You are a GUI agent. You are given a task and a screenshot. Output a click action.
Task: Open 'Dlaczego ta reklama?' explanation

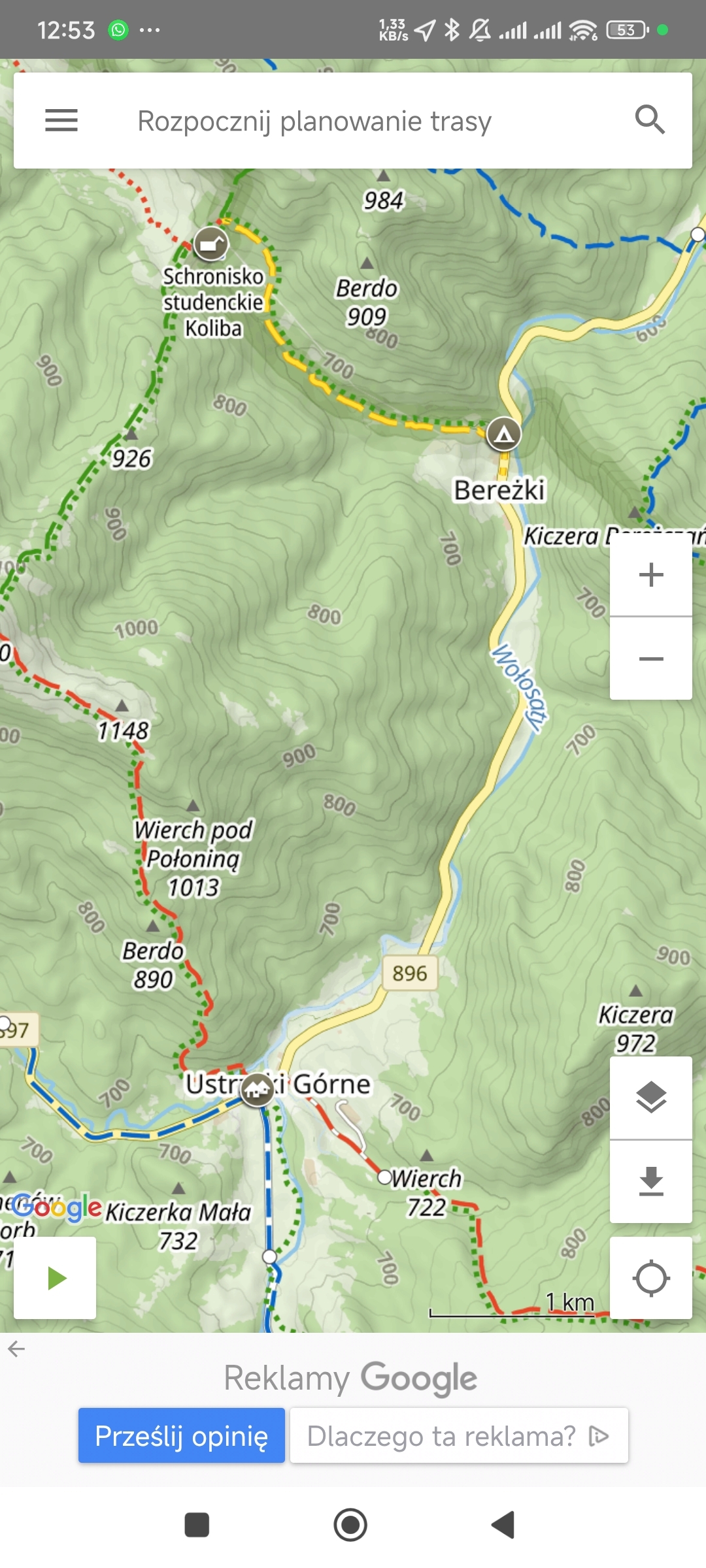(459, 1436)
